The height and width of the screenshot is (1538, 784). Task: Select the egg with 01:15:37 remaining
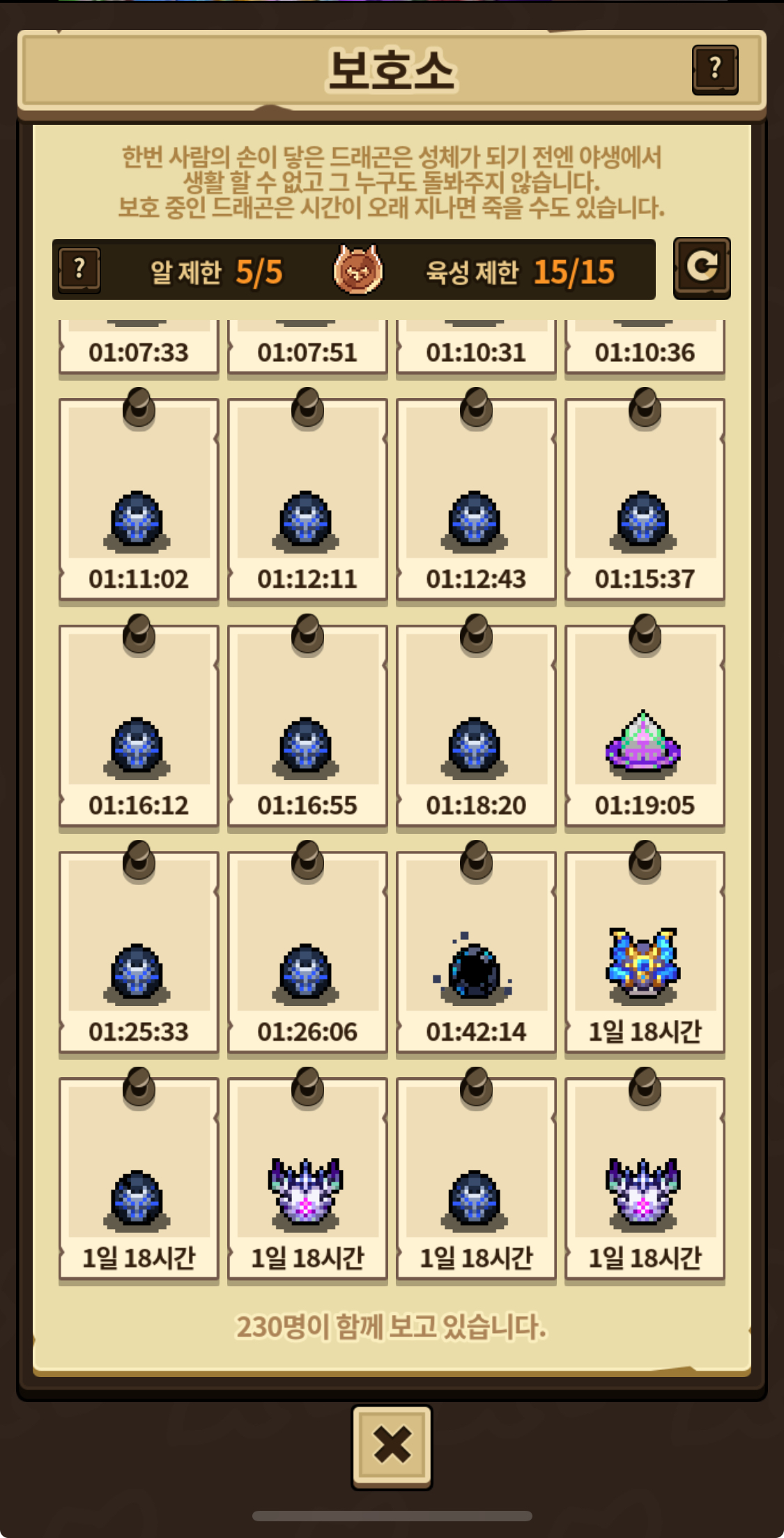[x=645, y=499]
